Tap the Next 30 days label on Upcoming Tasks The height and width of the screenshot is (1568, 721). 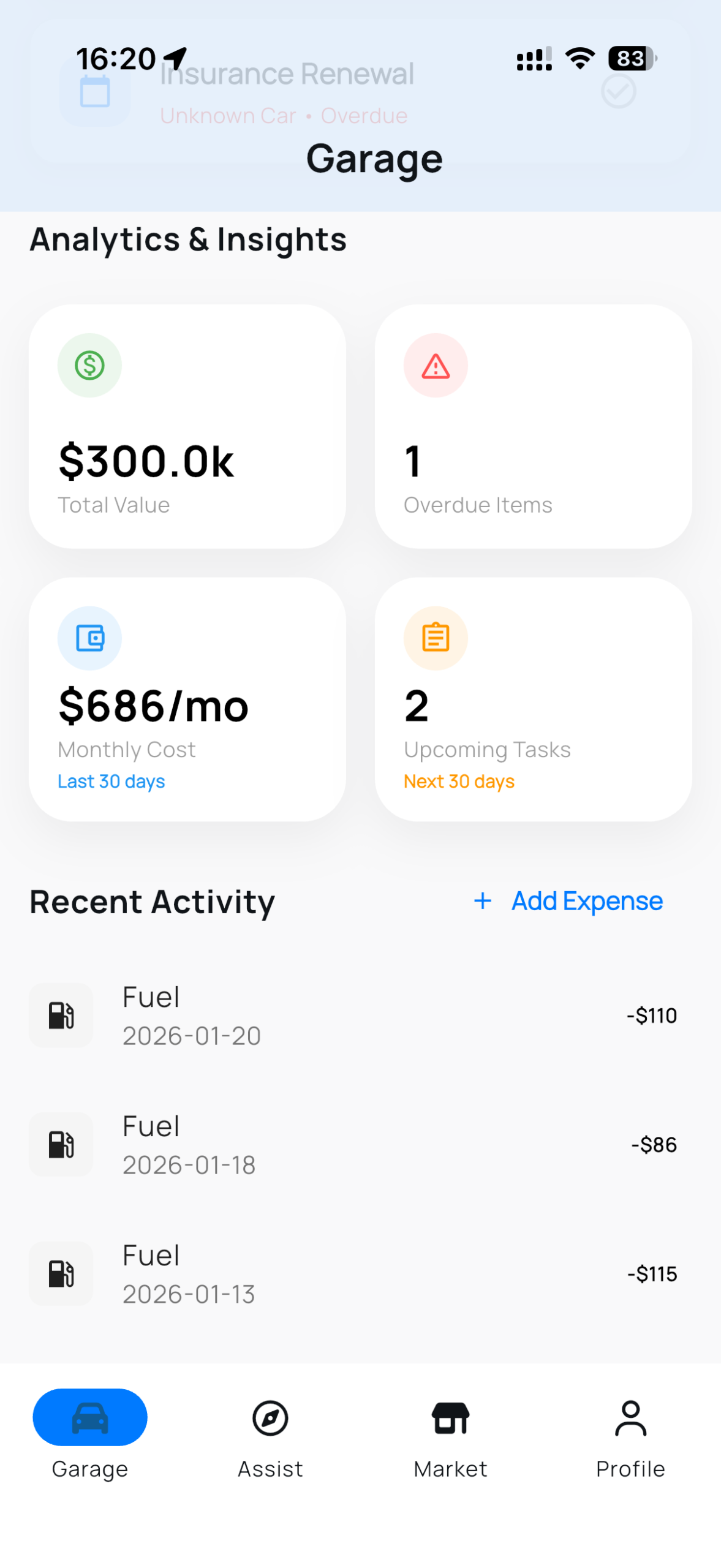pyautogui.click(x=459, y=781)
